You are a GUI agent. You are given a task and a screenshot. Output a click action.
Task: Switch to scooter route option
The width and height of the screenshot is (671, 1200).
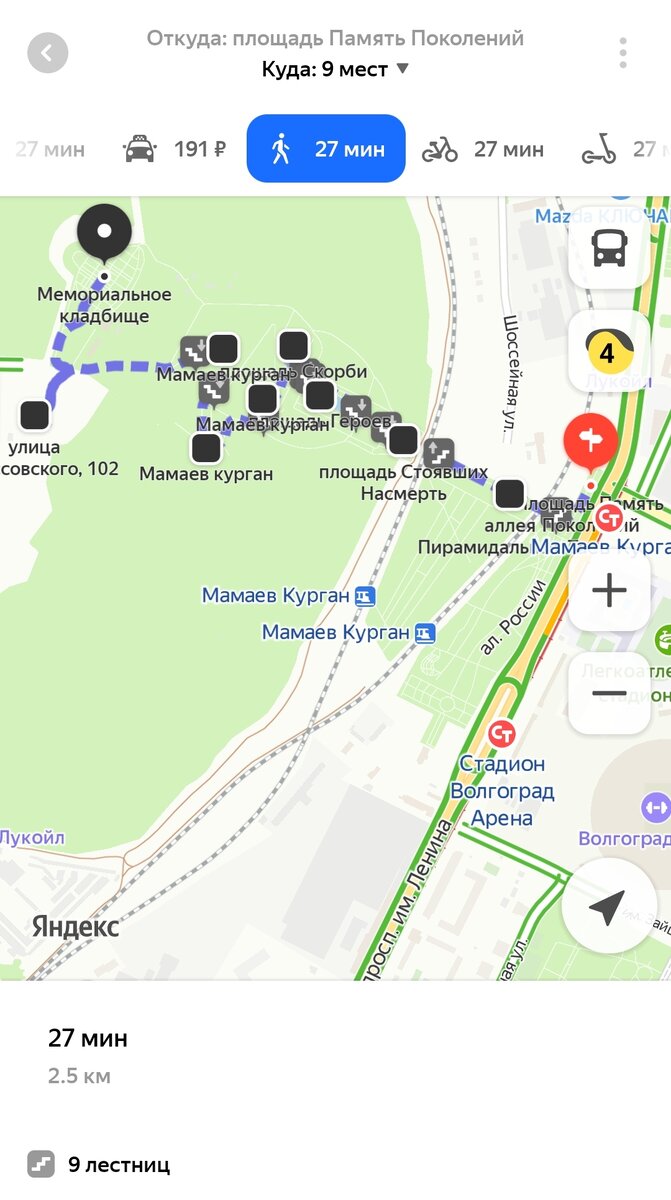pos(620,149)
